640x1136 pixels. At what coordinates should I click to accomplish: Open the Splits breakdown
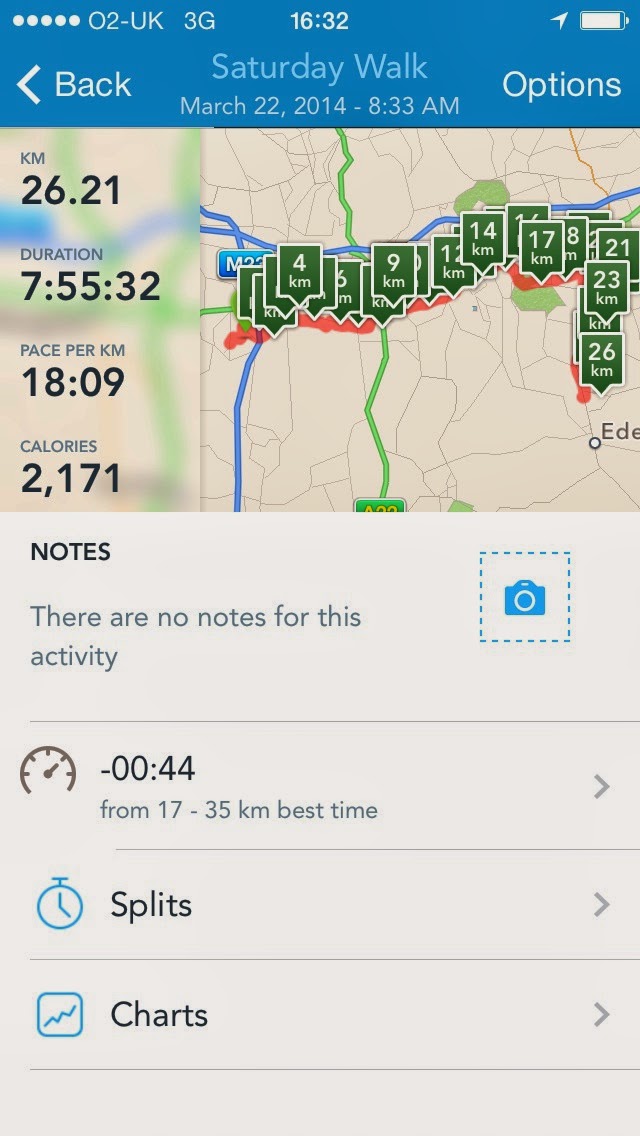[x=320, y=905]
